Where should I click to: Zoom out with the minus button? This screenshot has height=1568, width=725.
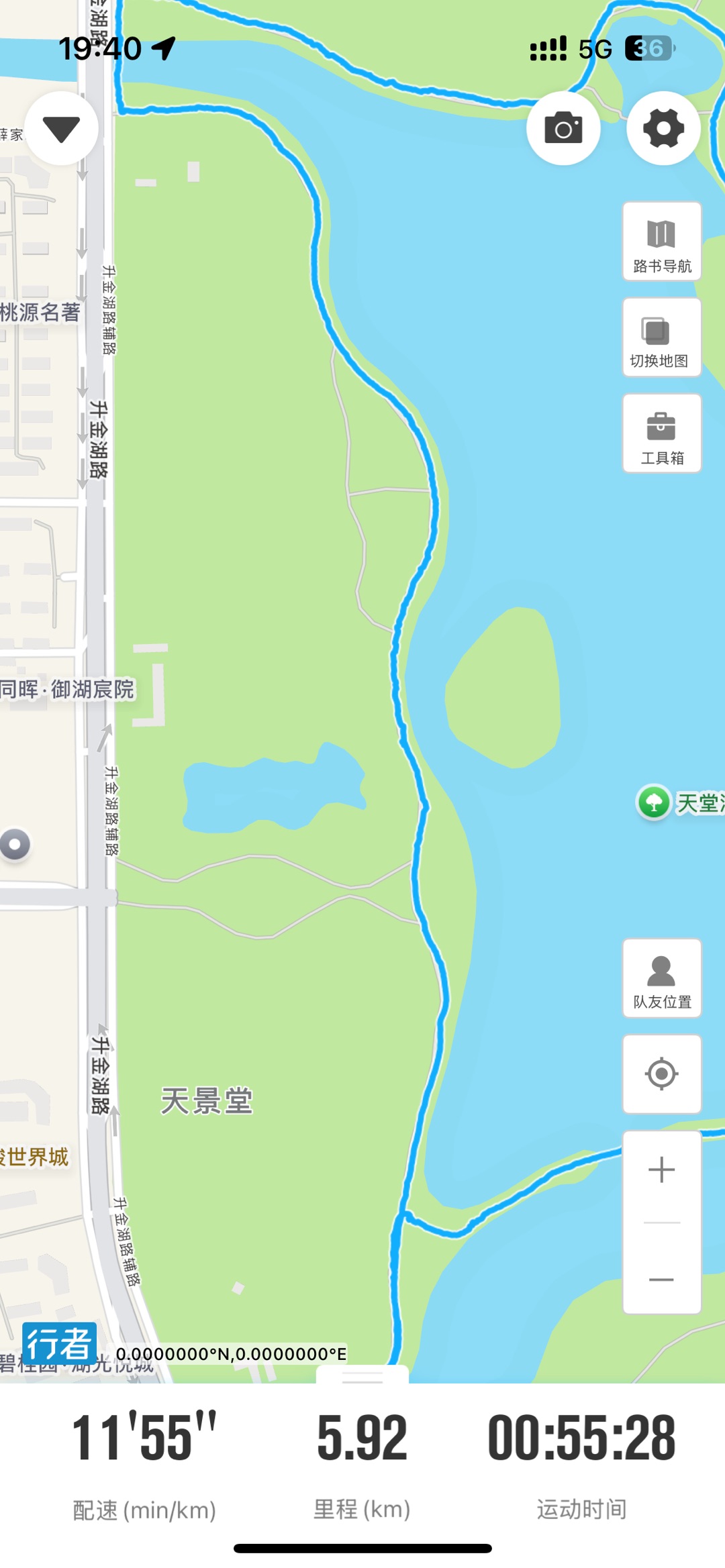click(662, 1279)
